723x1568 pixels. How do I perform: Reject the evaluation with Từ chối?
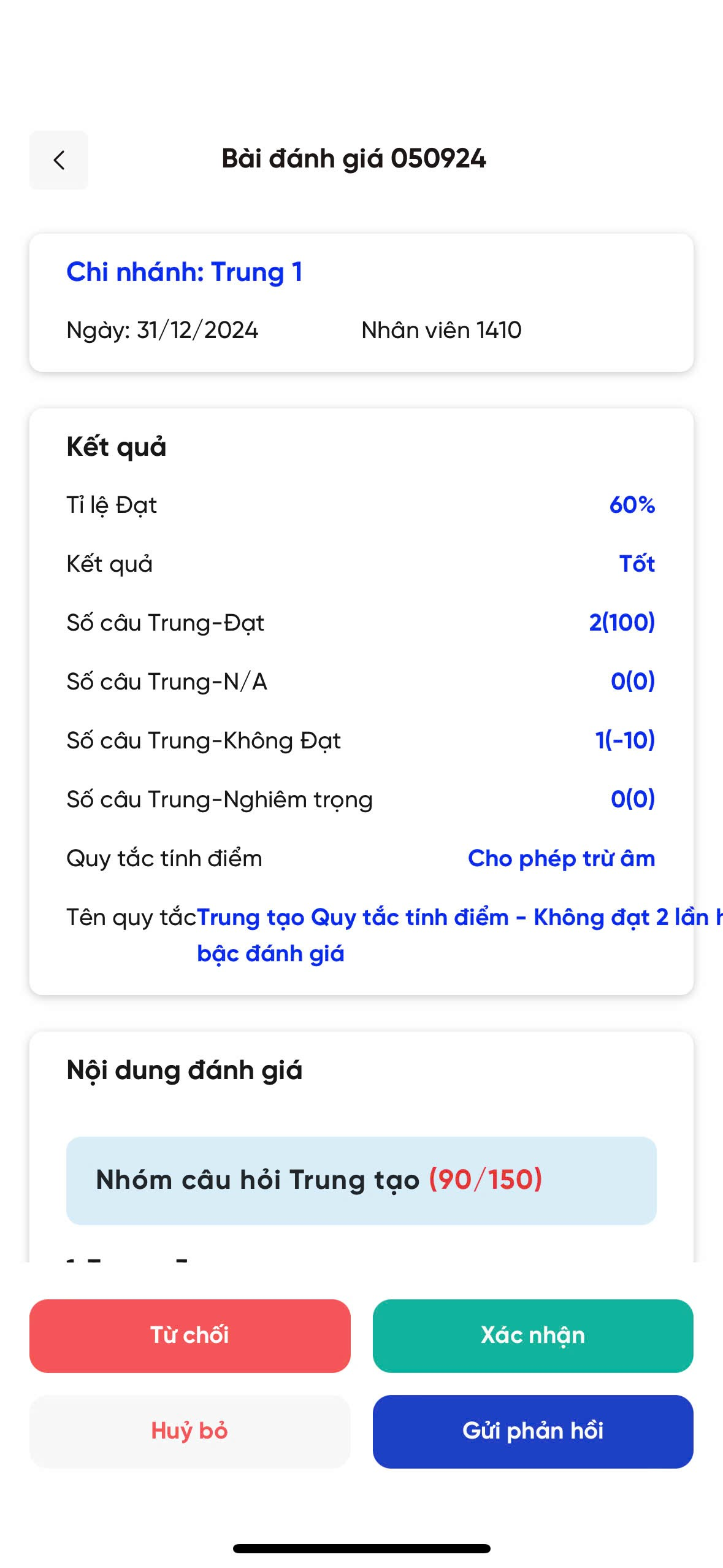tap(189, 1335)
